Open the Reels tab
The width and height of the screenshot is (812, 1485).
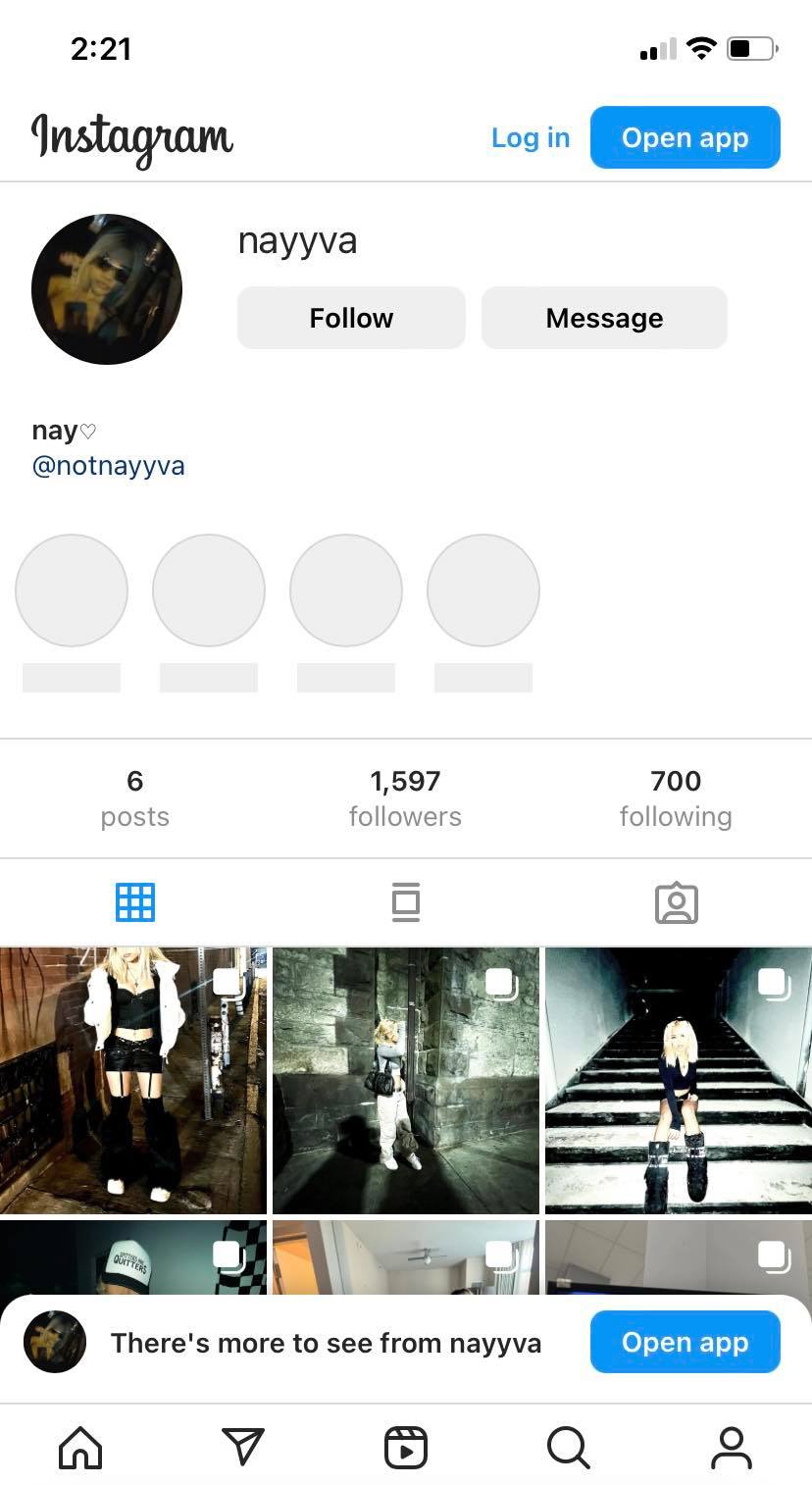[x=406, y=1447]
